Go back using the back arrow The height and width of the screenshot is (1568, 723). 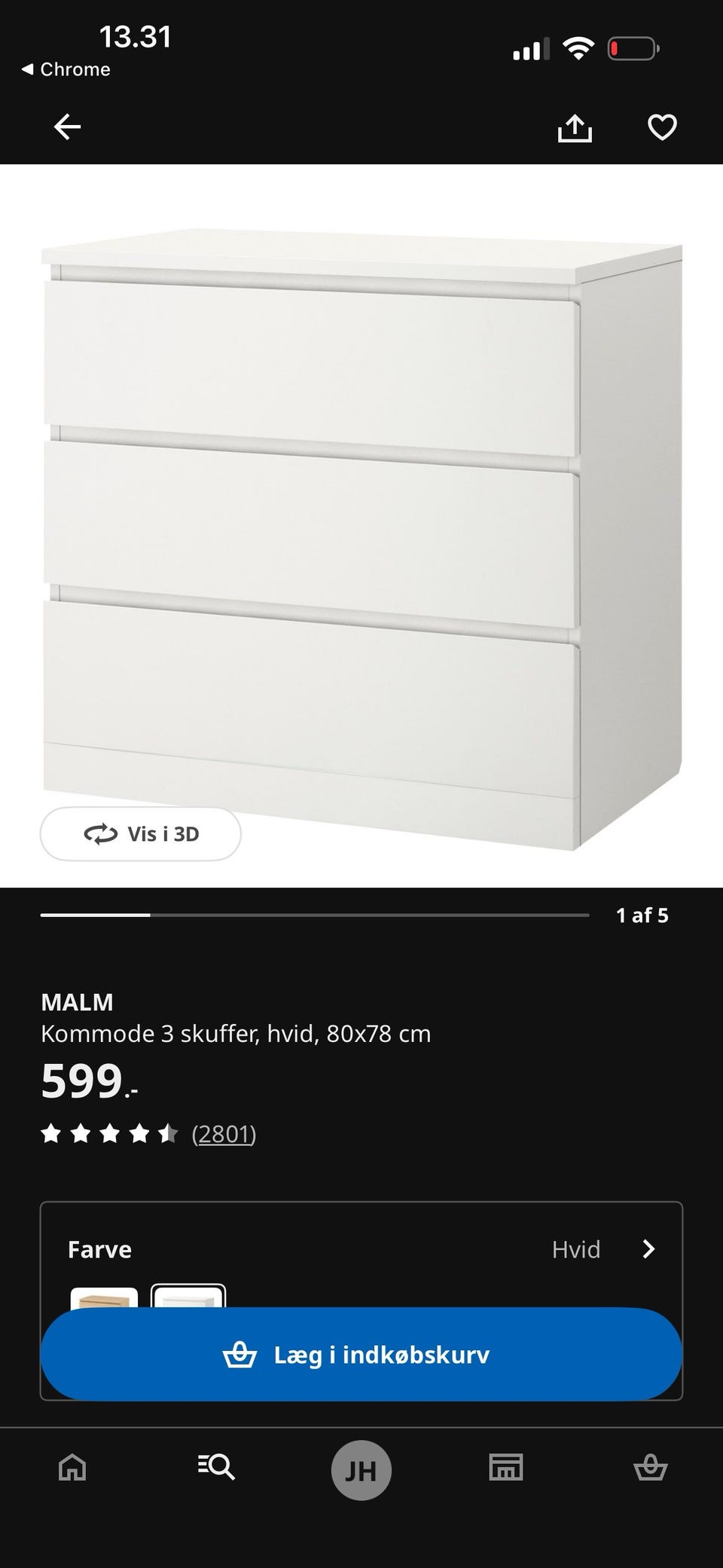67,127
